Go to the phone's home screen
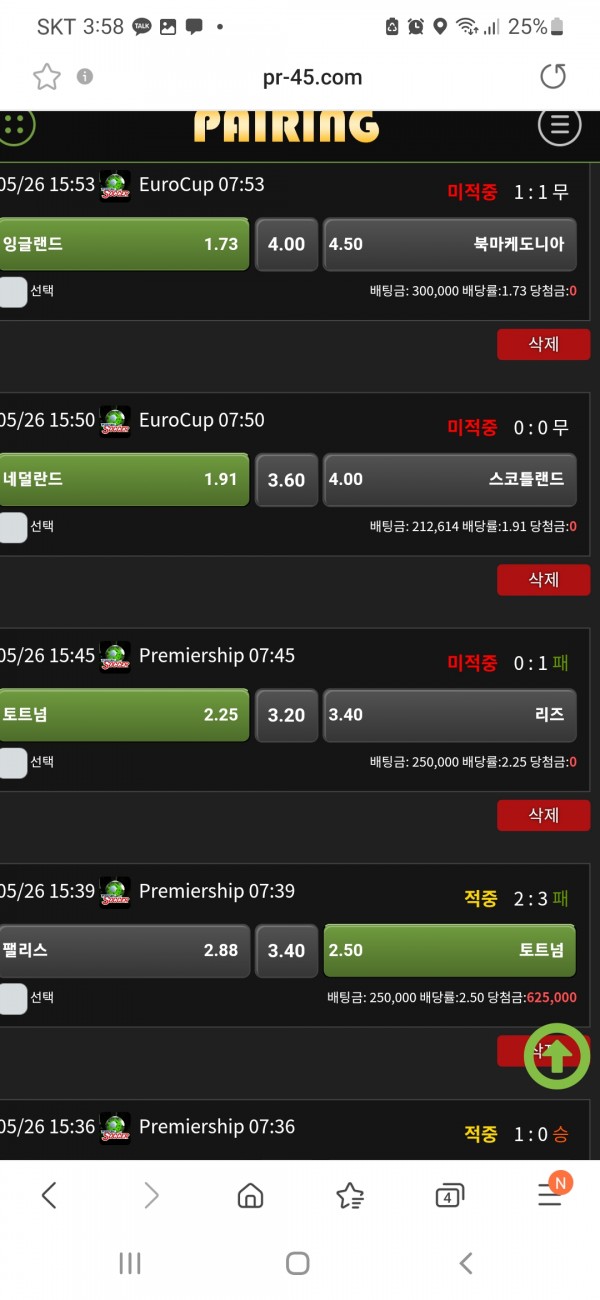600x1300 pixels. pyautogui.click(x=298, y=1263)
